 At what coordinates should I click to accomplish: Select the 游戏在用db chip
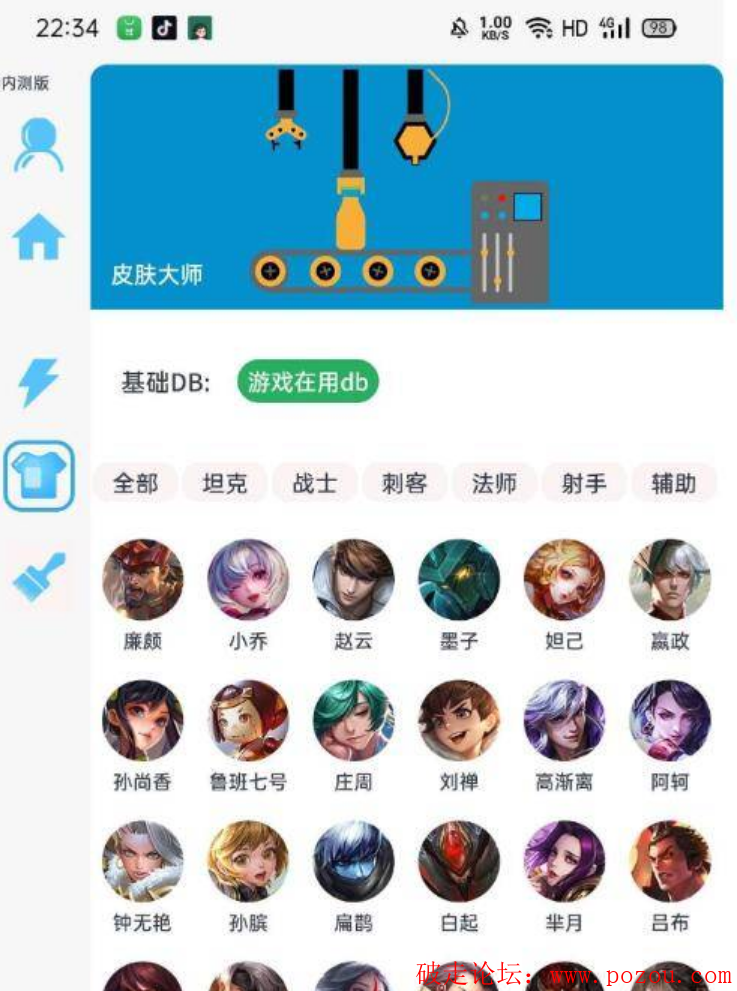[x=308, y=382]
